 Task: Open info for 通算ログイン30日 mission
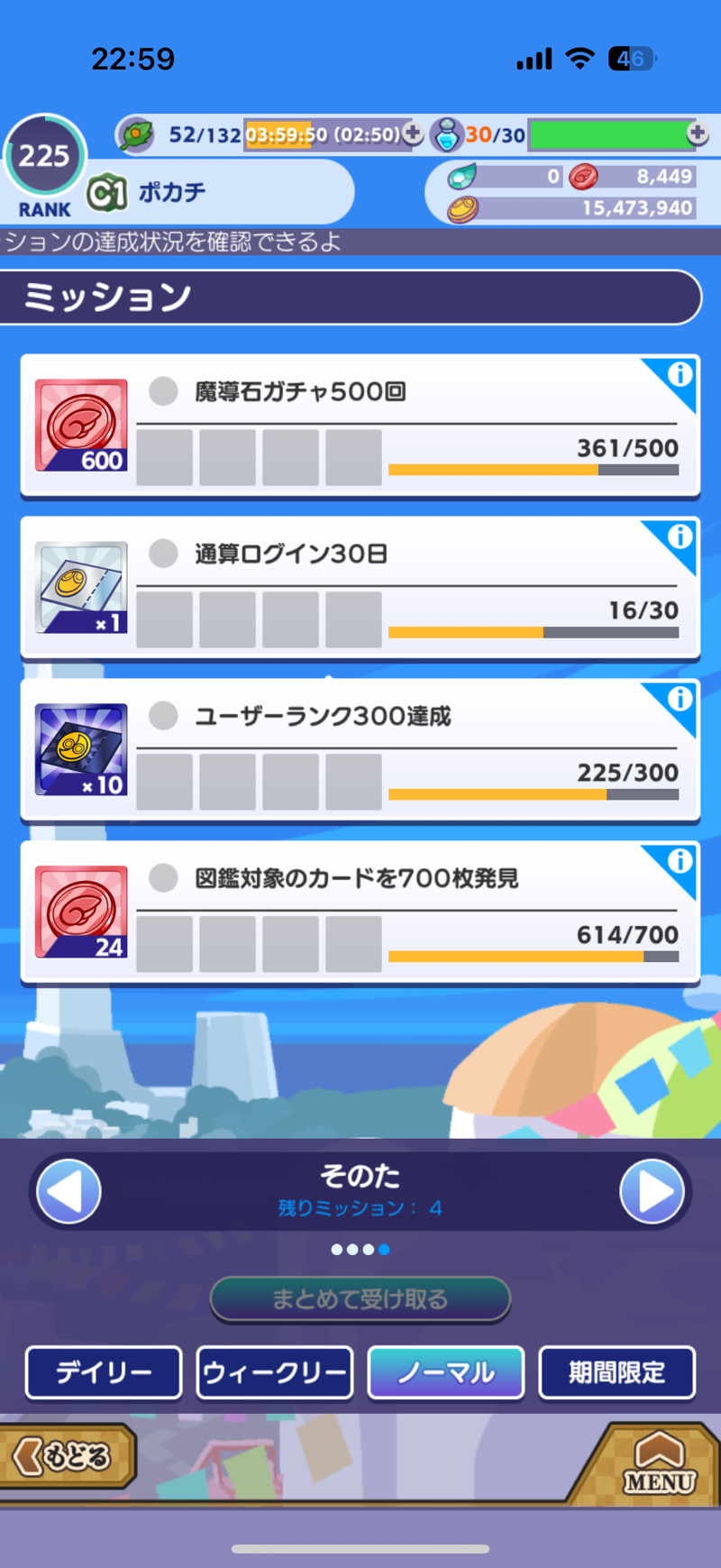tap(680, 536)
